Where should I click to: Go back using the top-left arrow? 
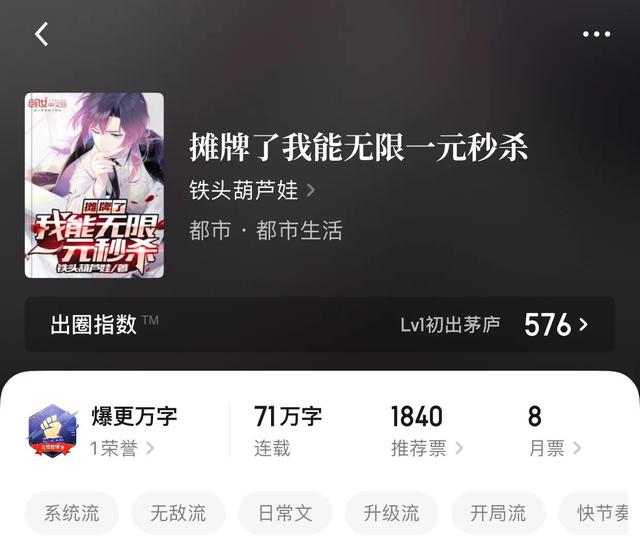41,34
